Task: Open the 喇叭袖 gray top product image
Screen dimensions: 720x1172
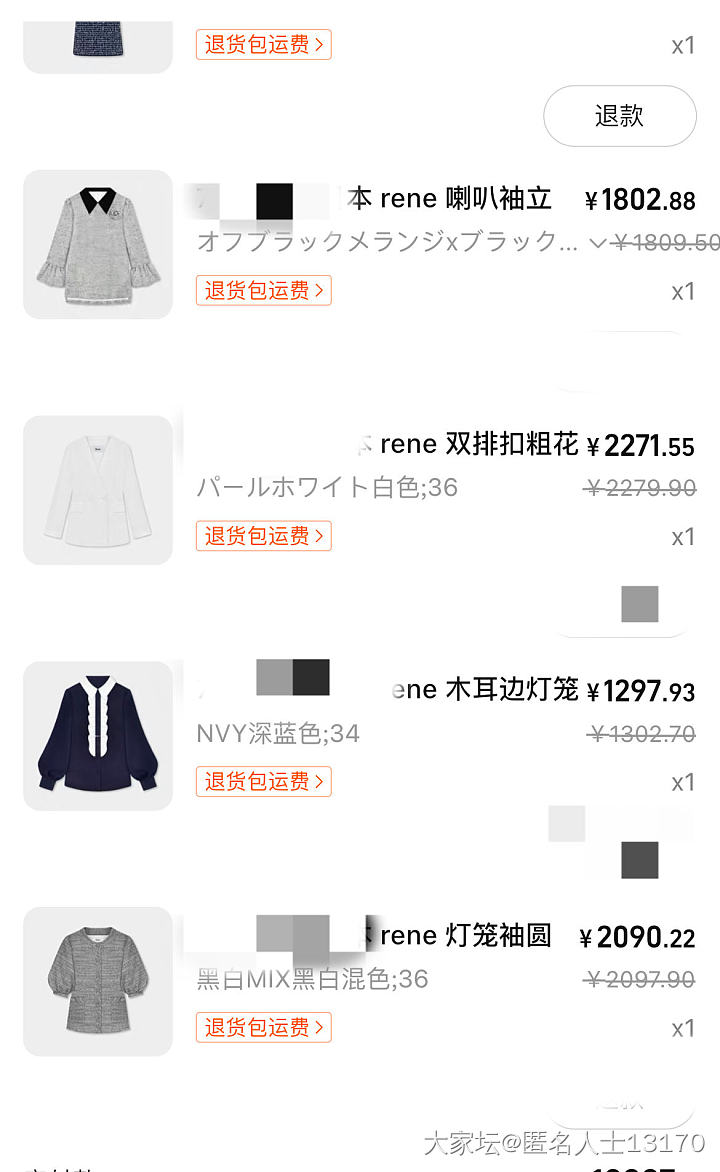Action: tap(98, 244)
